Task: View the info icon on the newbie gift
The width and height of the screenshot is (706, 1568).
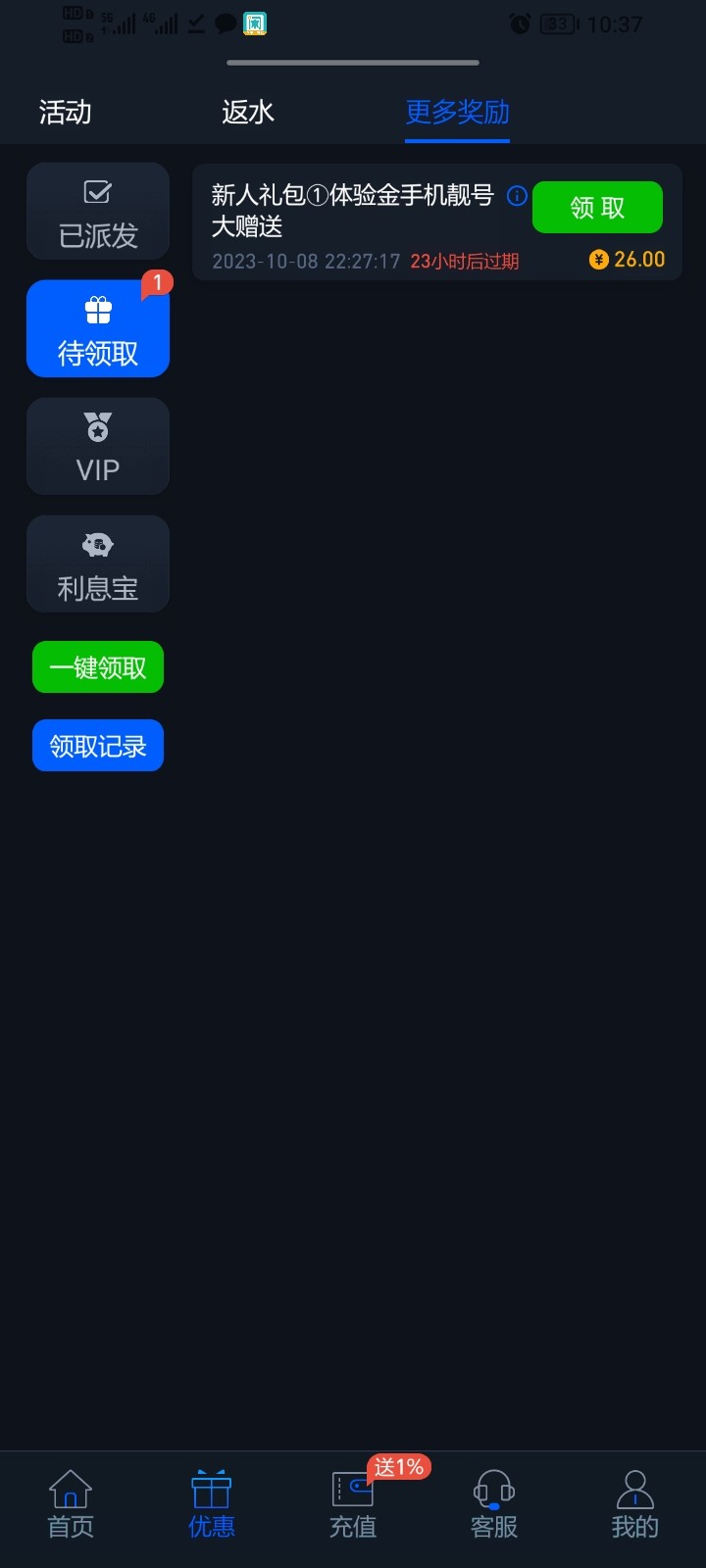Action: [517, 195]
